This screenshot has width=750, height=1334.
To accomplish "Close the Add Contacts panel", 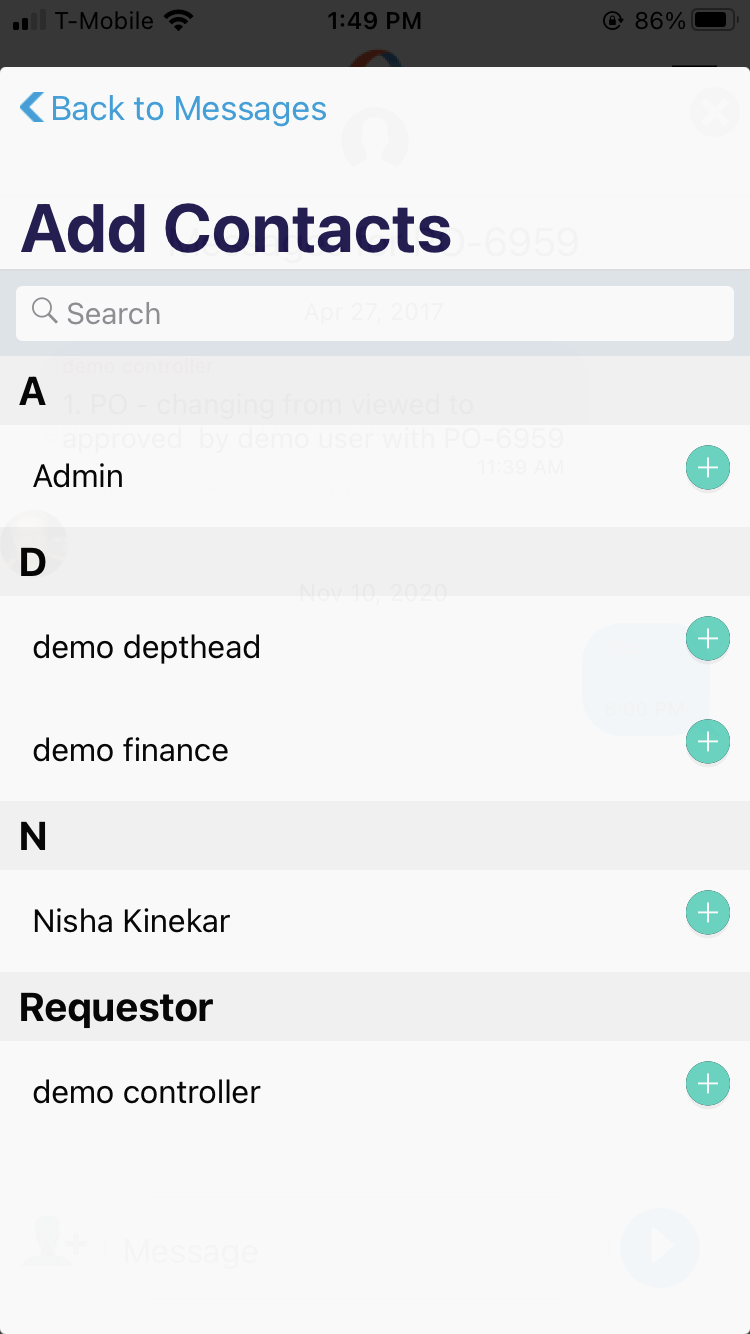I will (715, 112).
